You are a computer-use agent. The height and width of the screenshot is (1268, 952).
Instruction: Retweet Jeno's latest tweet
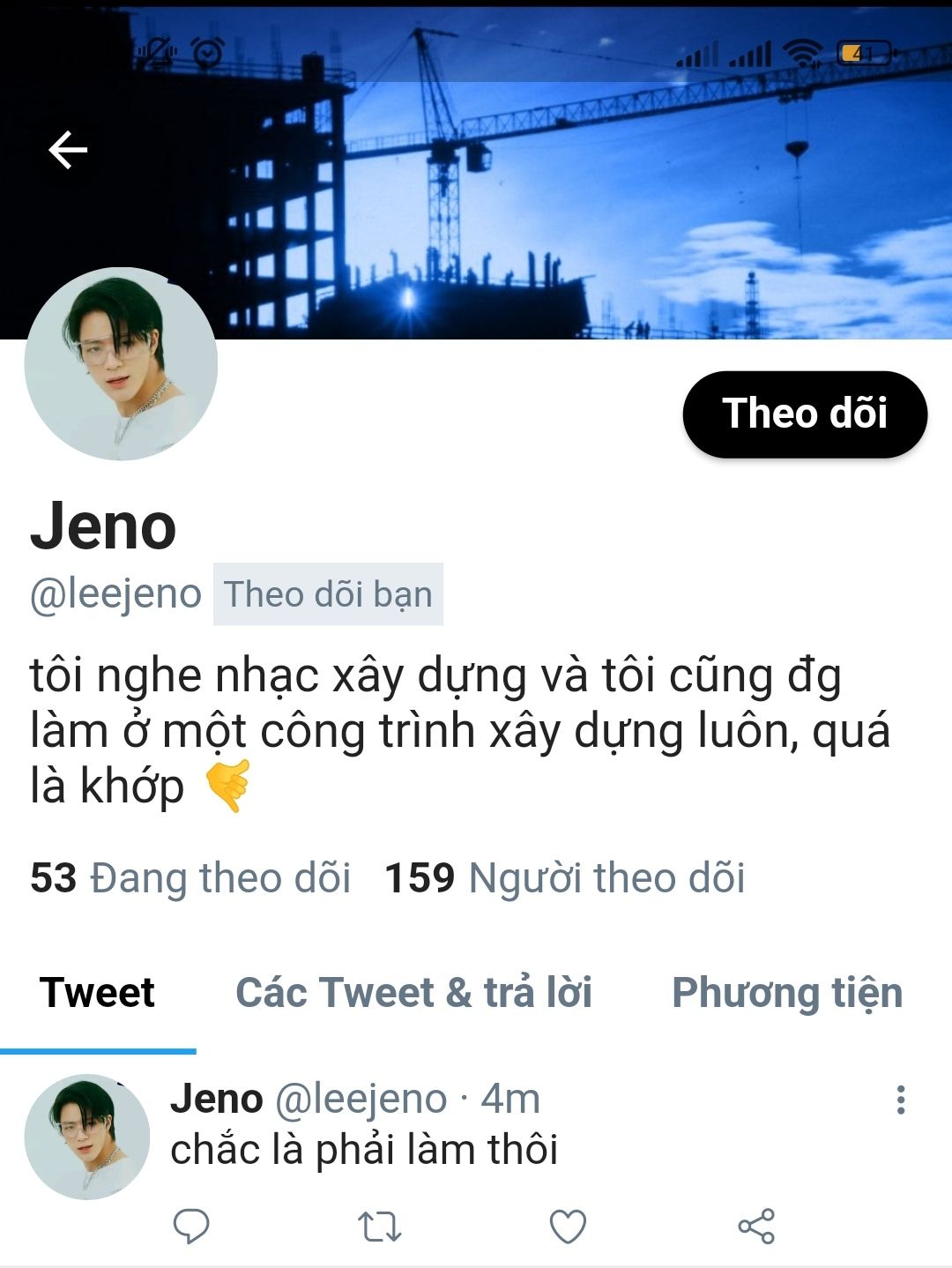pyautogui.click(x=380, y=1226)
